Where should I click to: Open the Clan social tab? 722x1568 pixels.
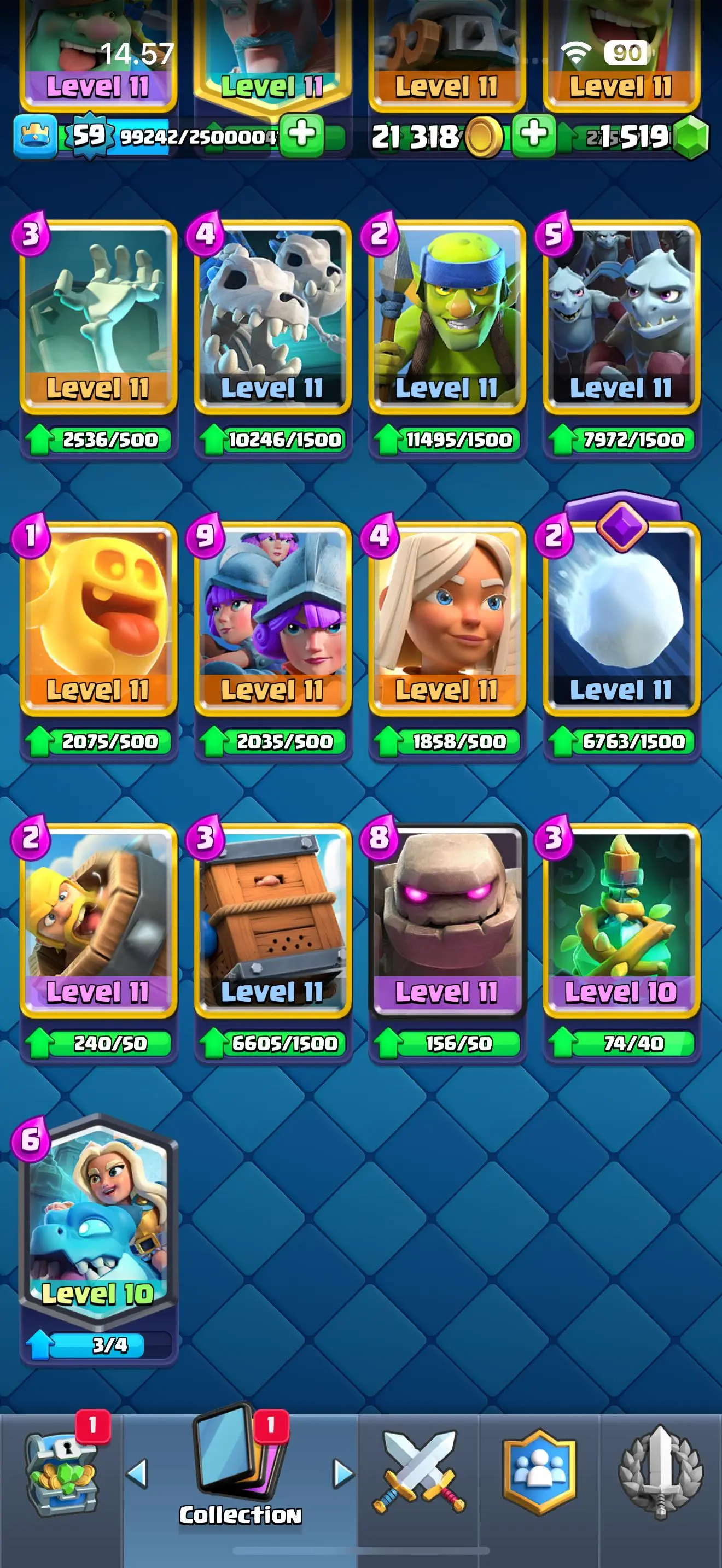pos(539,1473)
